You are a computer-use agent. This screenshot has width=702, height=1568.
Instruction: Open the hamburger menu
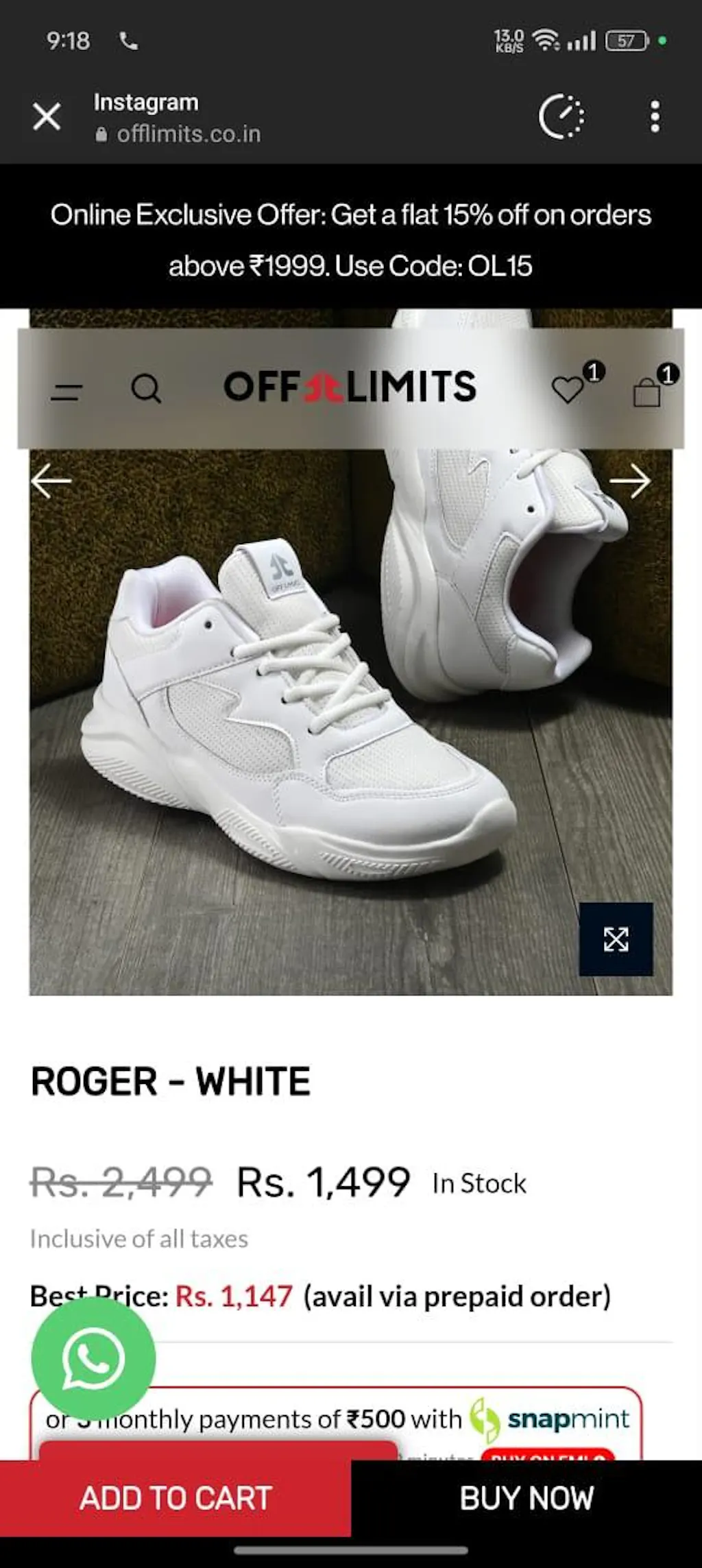[66, 391]
